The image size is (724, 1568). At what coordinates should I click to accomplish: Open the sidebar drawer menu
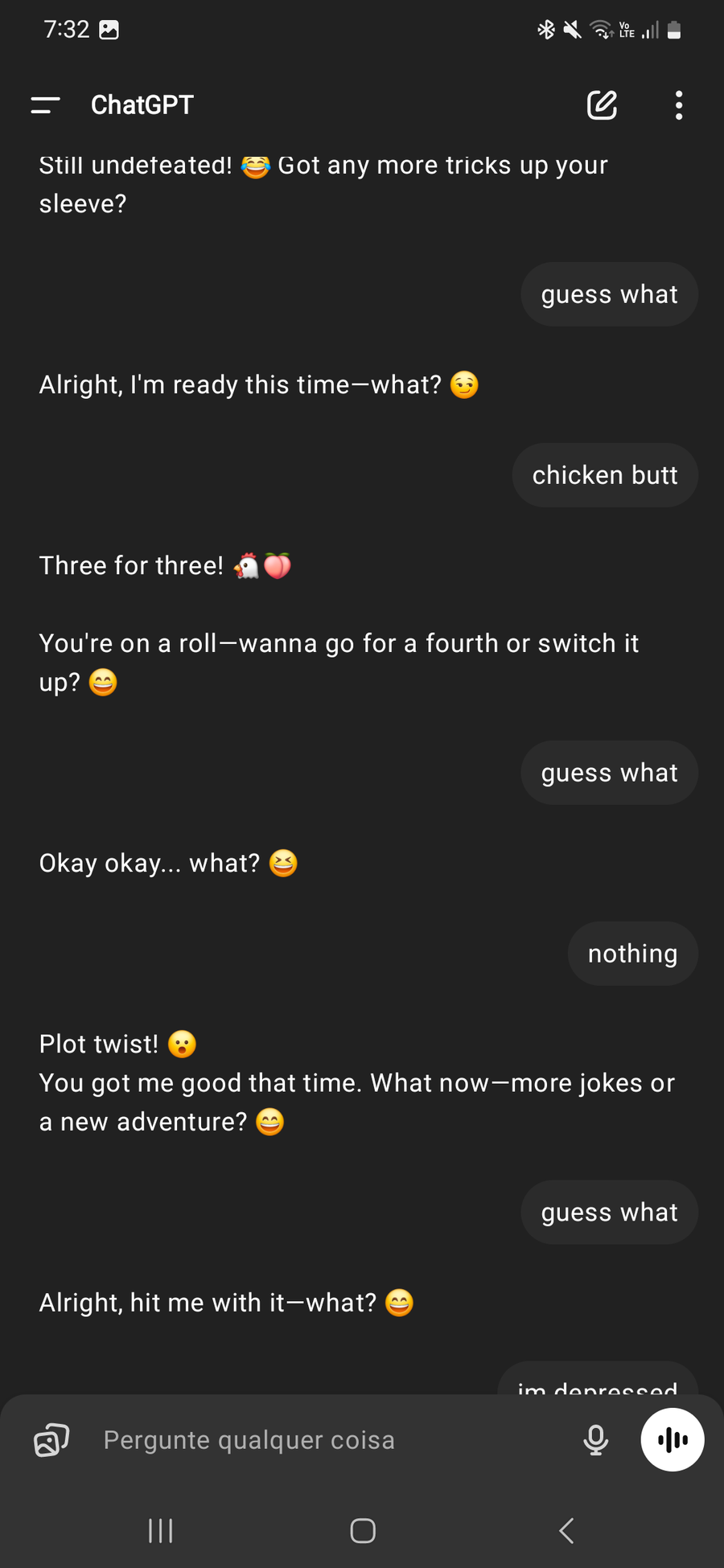[45, 105]
